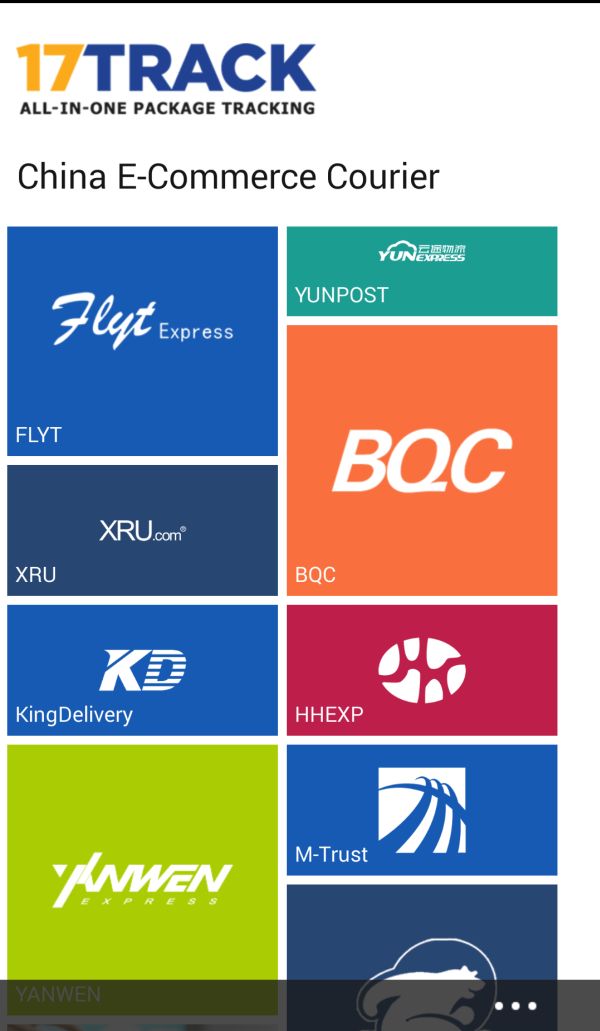
Task: Select the YUNPOST courier tile
Action: [x=421, y=271]
